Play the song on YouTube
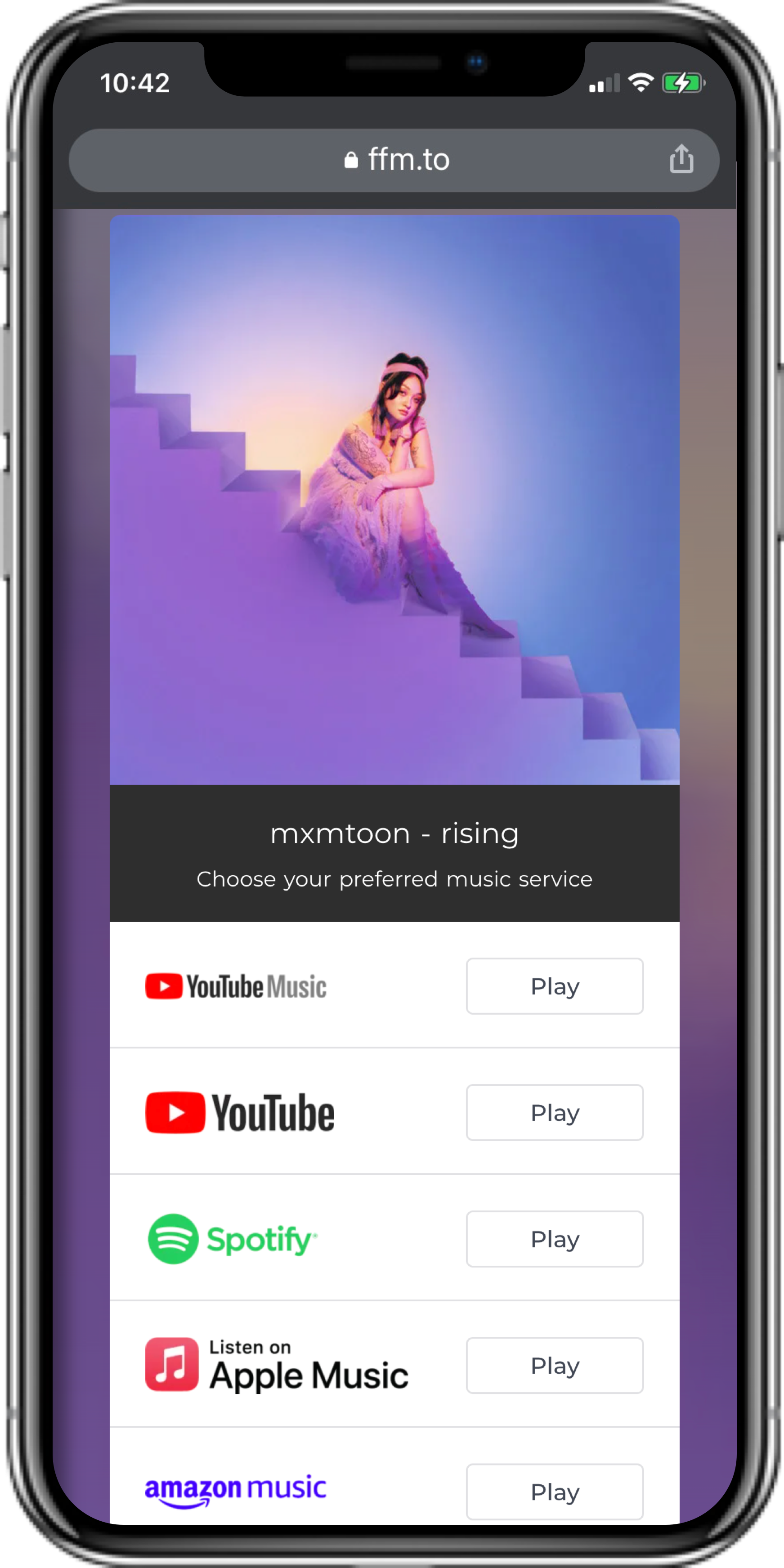 (x=554, y=1113)
